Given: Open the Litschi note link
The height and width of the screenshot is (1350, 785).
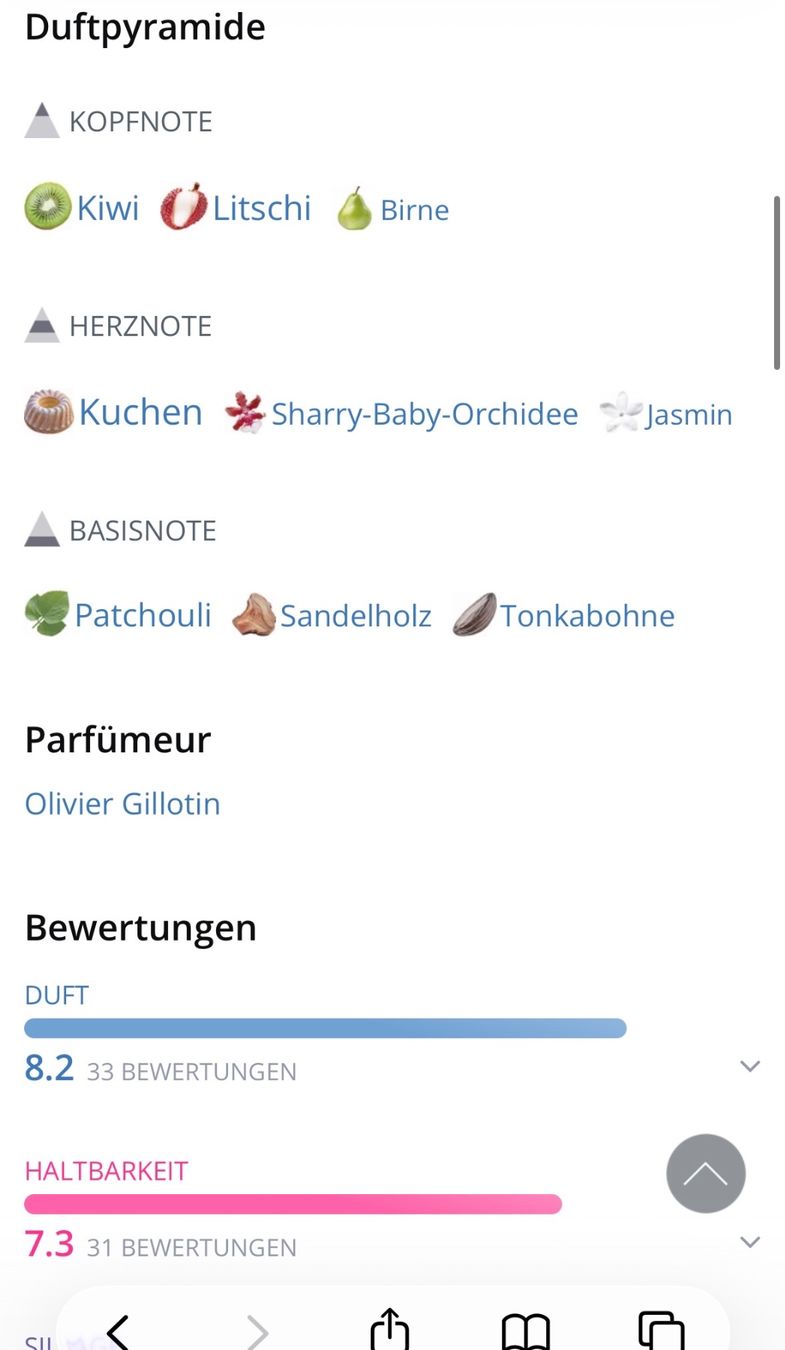Looking at the screenshot, I should 236,208.
